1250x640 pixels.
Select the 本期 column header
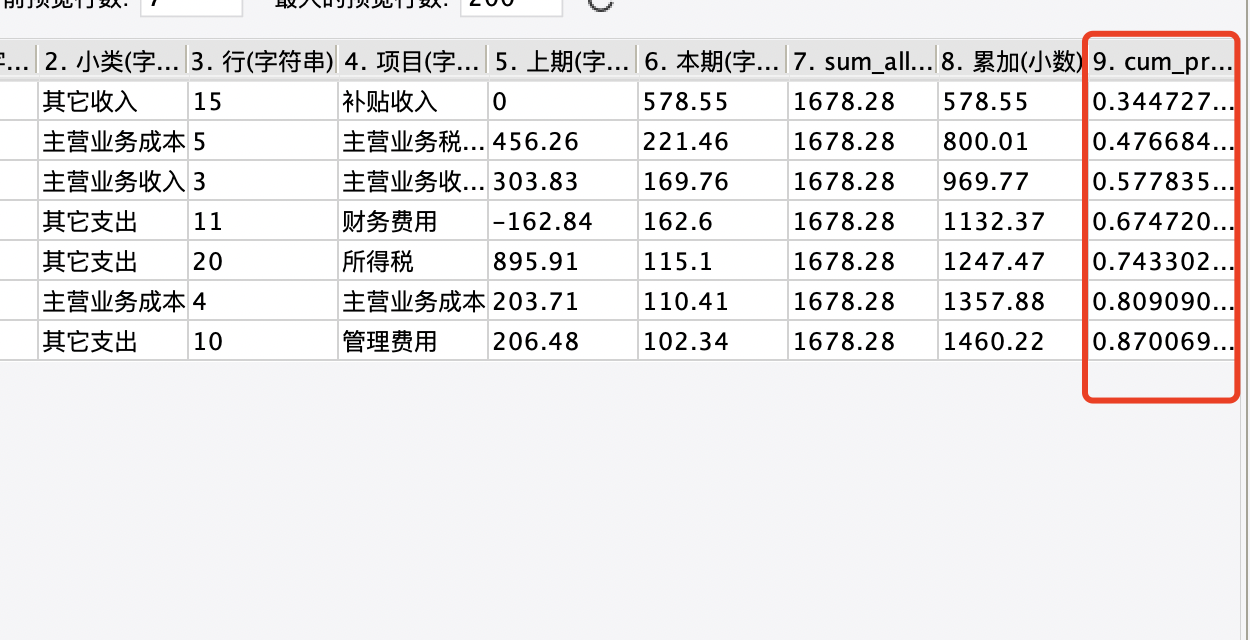(x=713, y=62)
